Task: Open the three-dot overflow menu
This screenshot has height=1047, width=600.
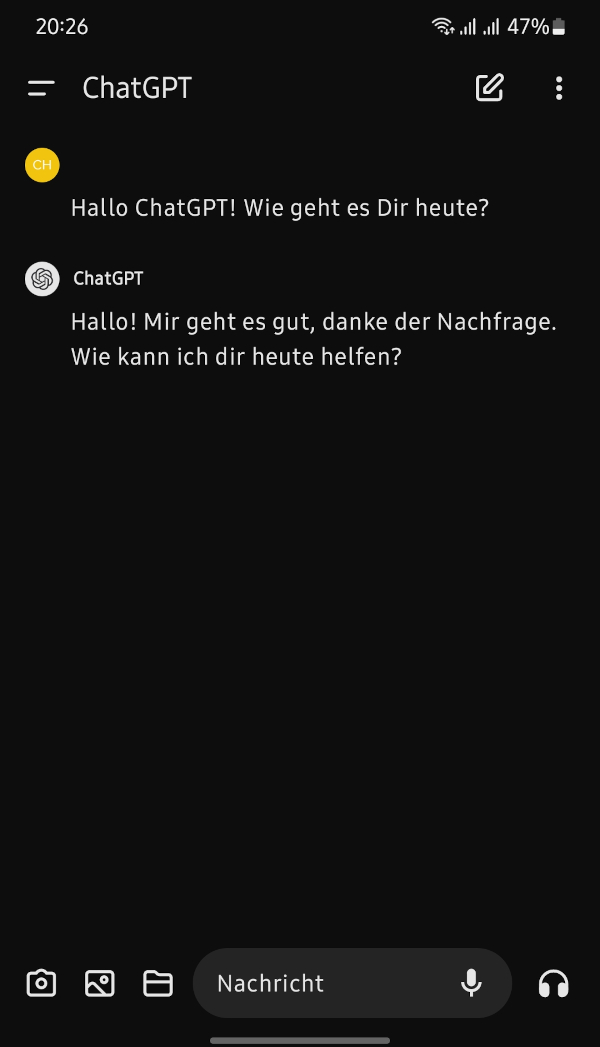Action: click(559, 88)
